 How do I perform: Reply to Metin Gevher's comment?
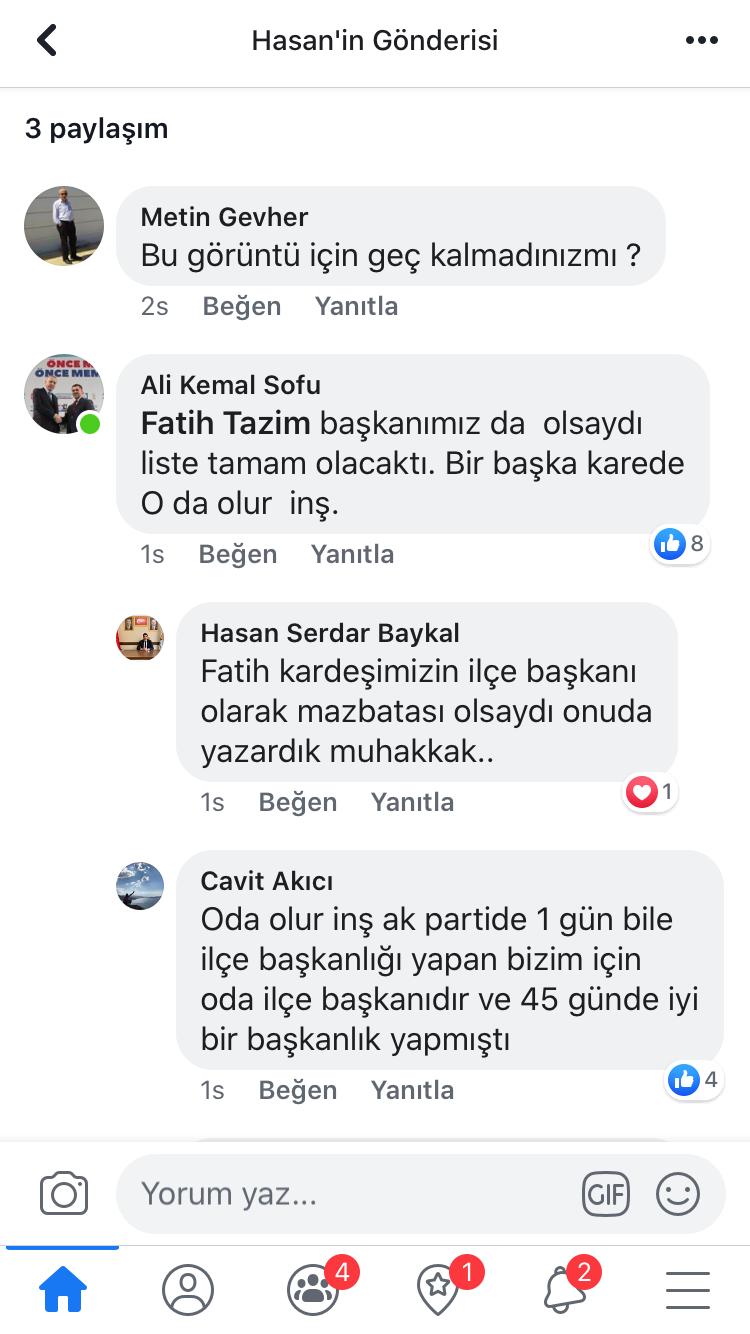[x=356, y=306]
